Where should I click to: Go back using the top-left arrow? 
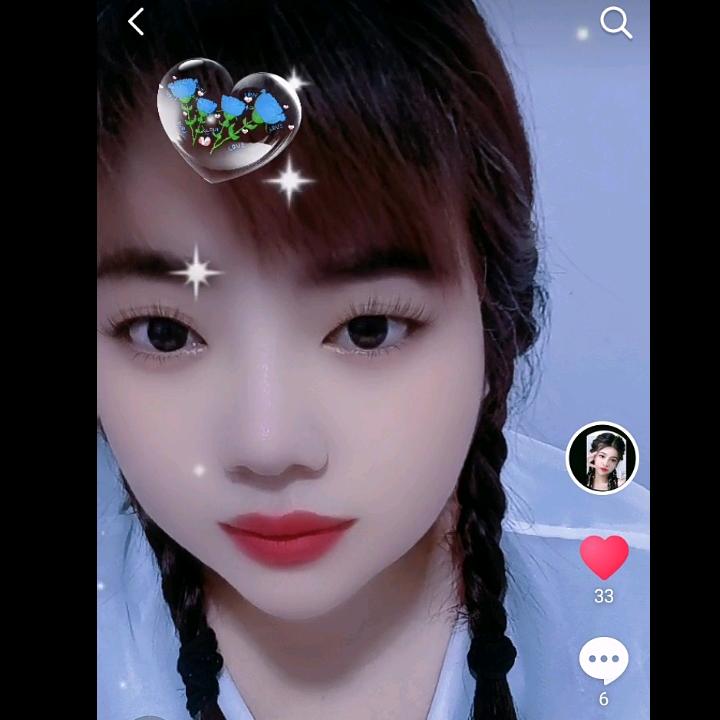pyautogui.click(x=136, y=22)
